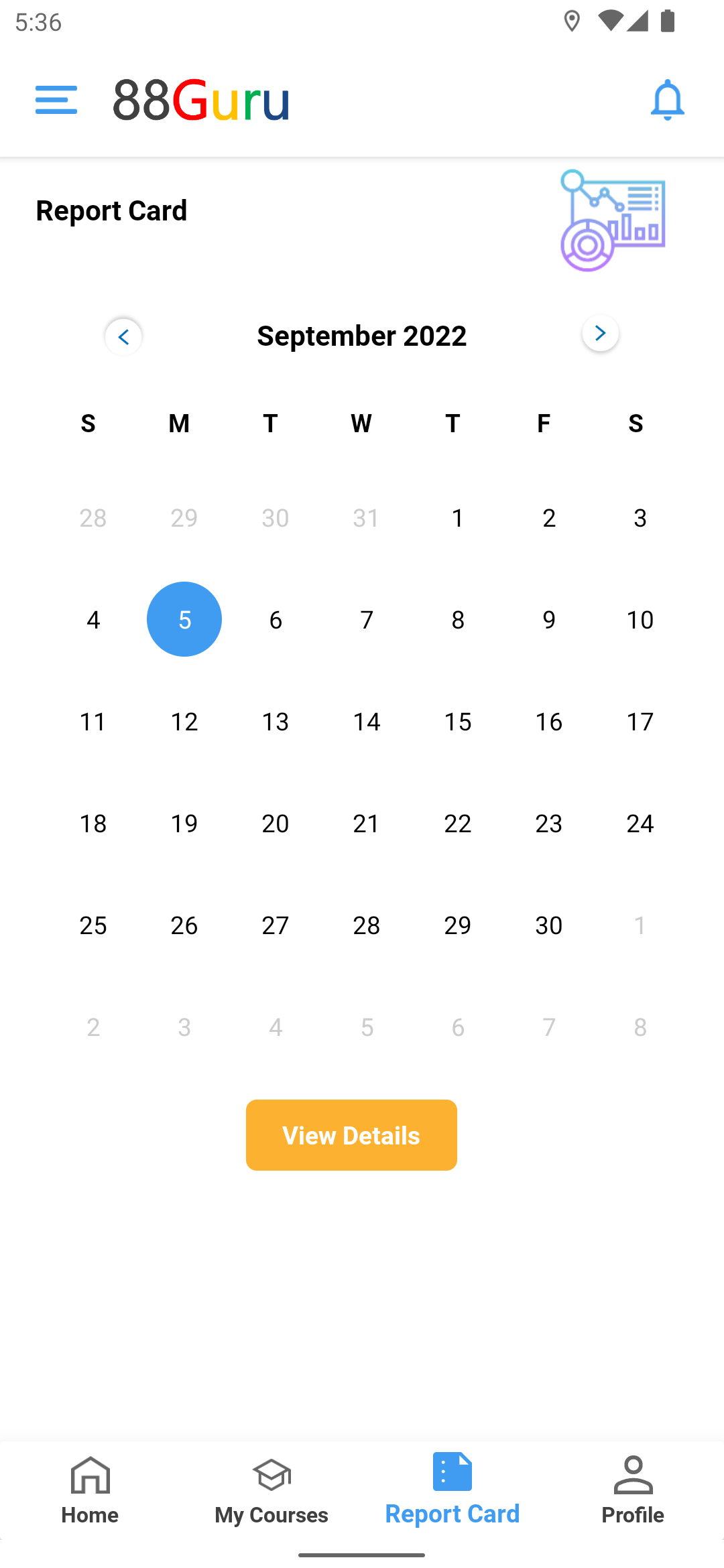The image size is (724, 1568).
Task: Pick September 24 on the calendar
Action: click(x=640, y=824)
